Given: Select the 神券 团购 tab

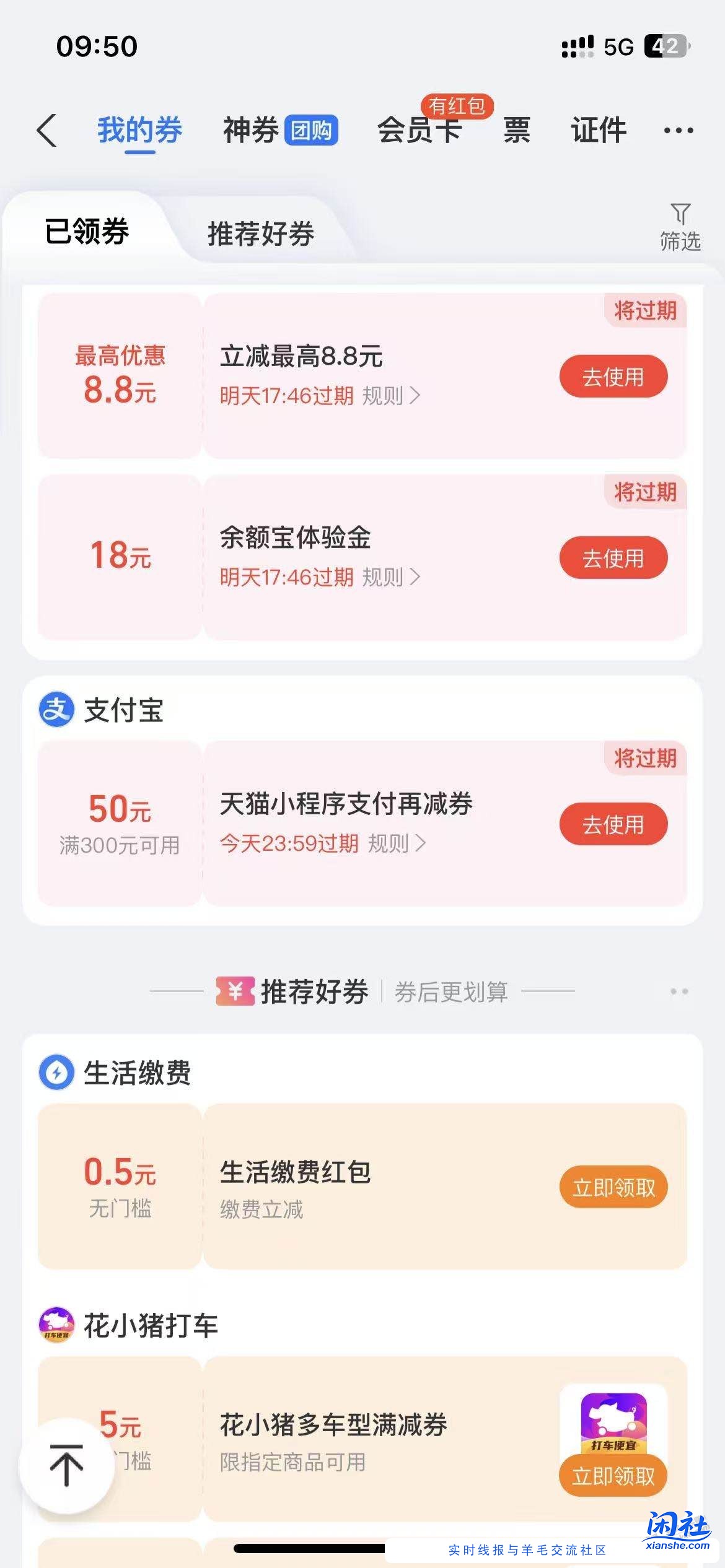Looking at the screenshot, I should 278,131.
